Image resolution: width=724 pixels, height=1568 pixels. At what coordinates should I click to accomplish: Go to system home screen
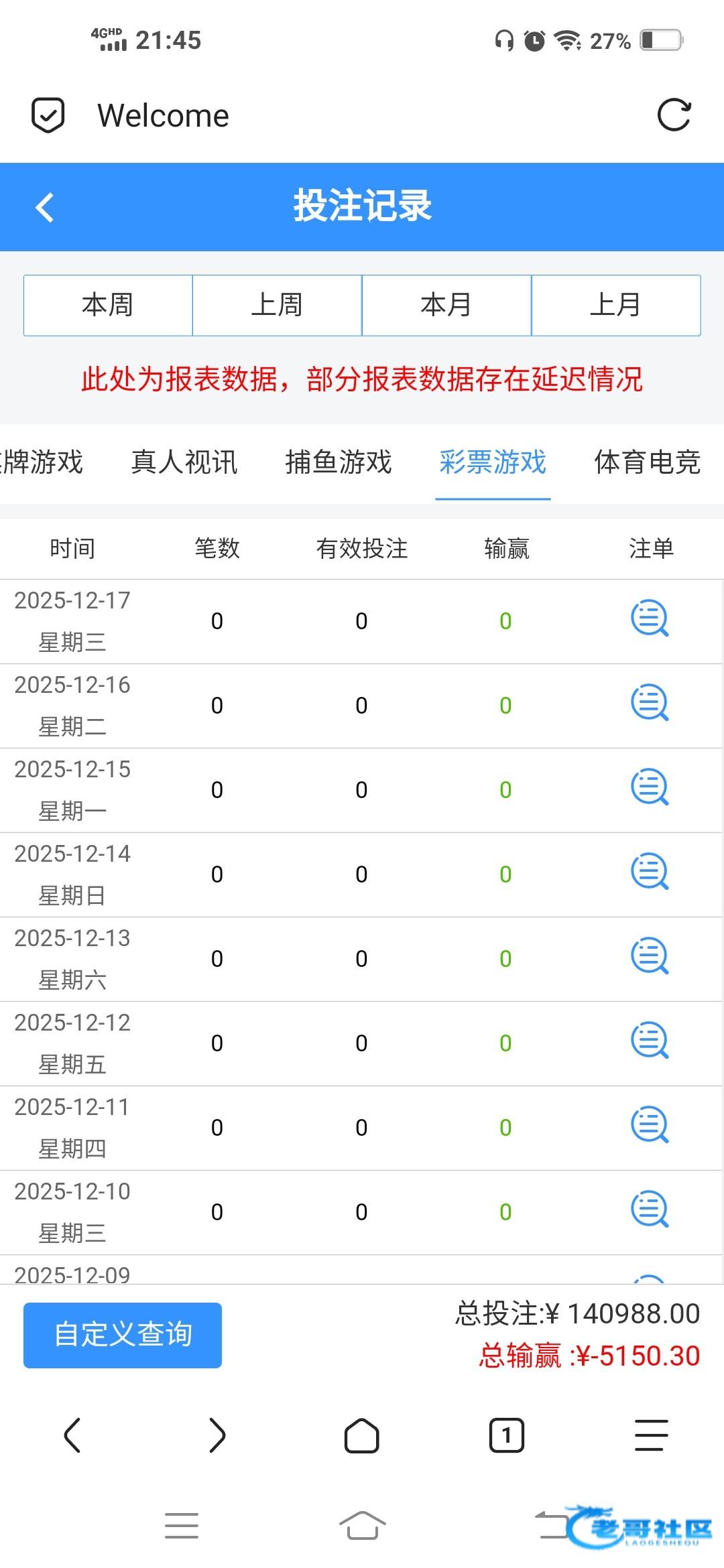coord(362,1526)
